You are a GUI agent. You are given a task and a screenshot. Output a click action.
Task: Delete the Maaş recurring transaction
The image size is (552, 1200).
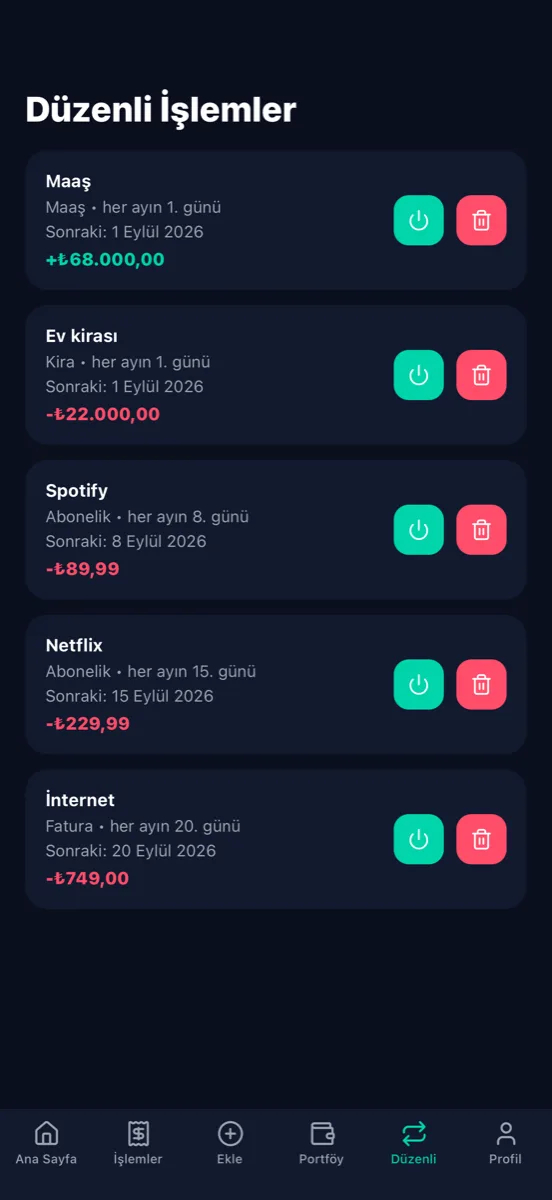(x=481, y=220)
